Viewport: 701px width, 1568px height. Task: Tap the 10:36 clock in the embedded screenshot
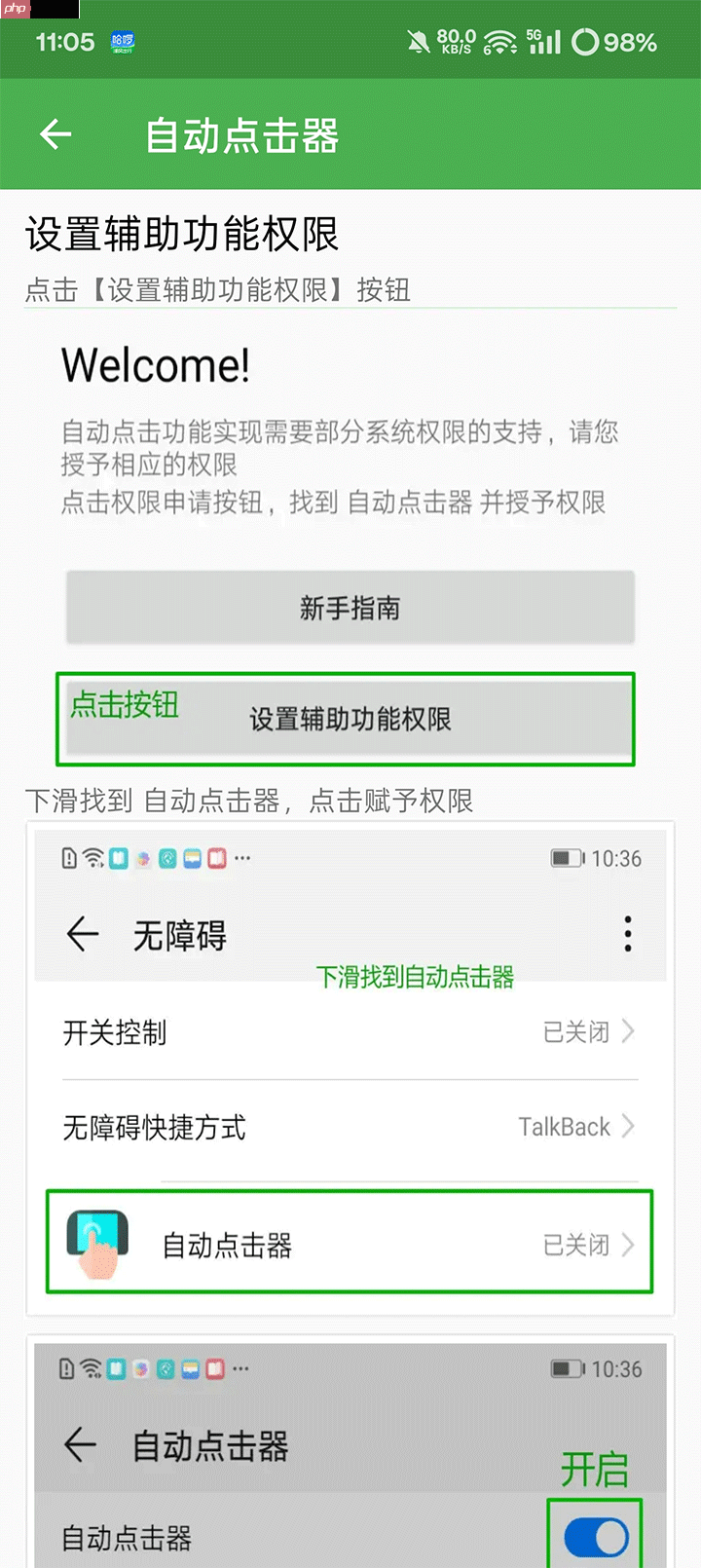pyautogui.click(x=618, y=858)
